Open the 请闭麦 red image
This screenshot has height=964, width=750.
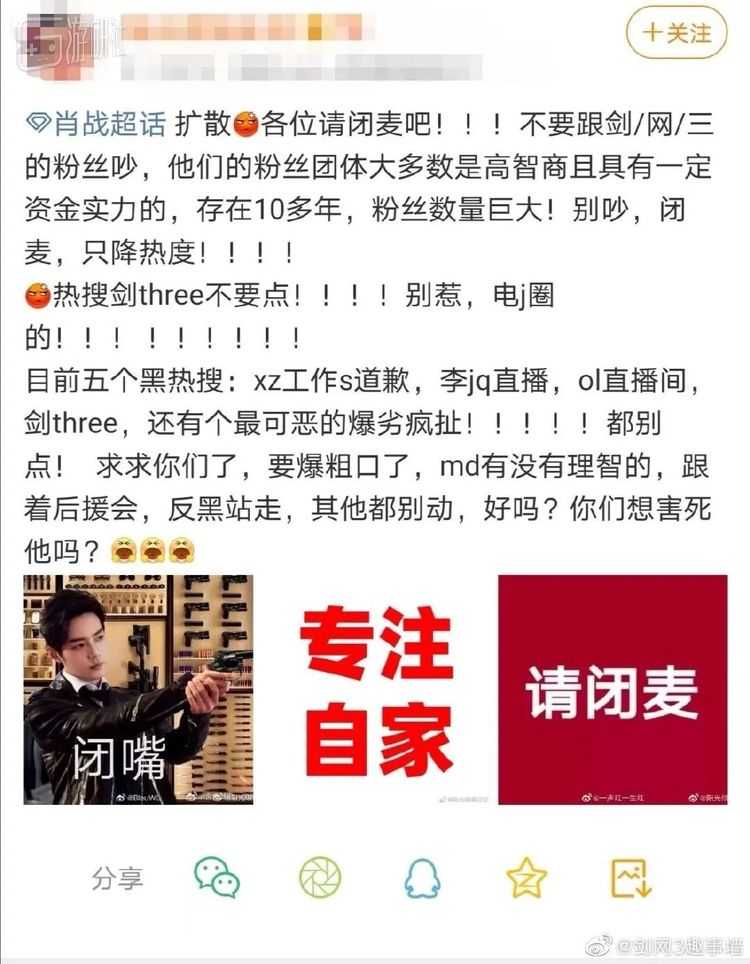(x=612, y=689)
